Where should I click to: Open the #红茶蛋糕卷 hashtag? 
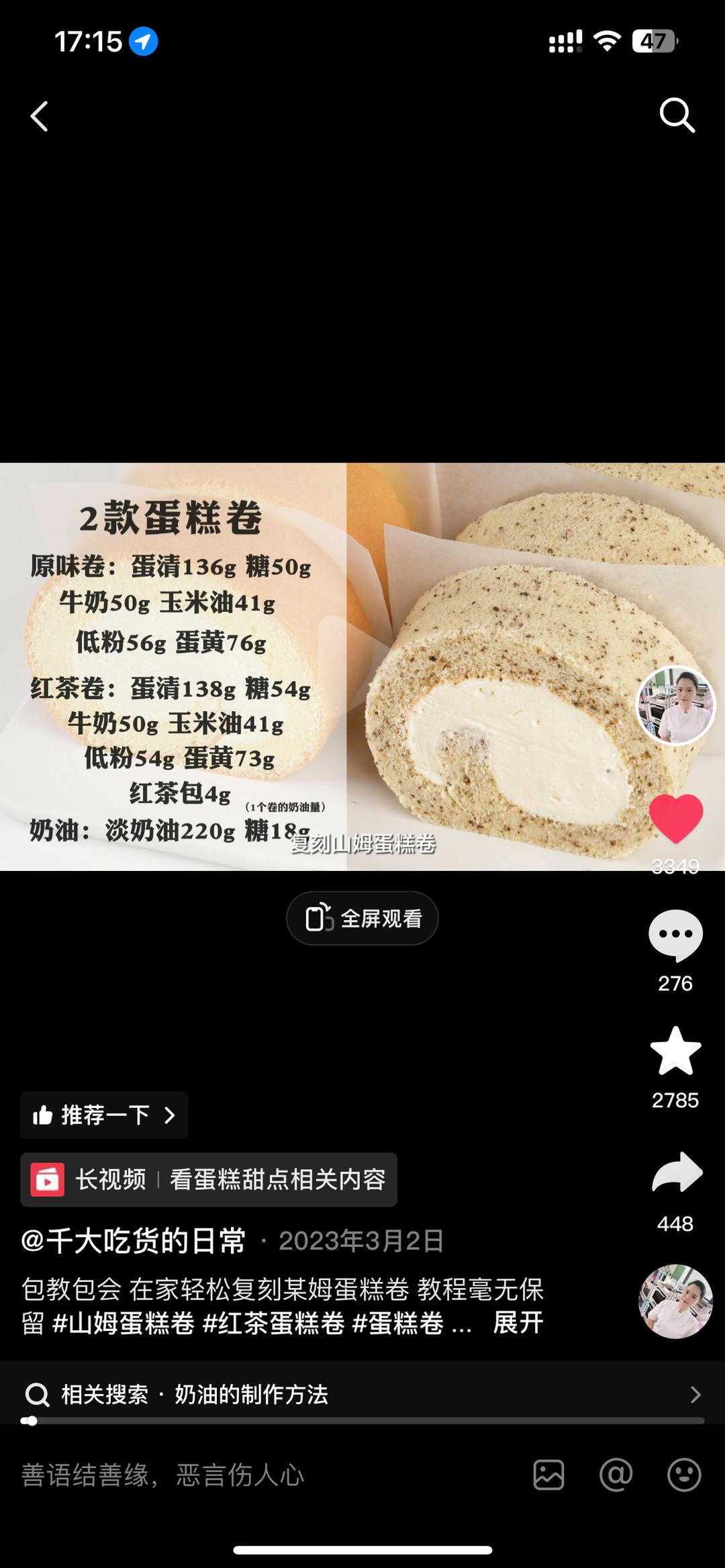pyautogui.click(x=273, y=1323)
